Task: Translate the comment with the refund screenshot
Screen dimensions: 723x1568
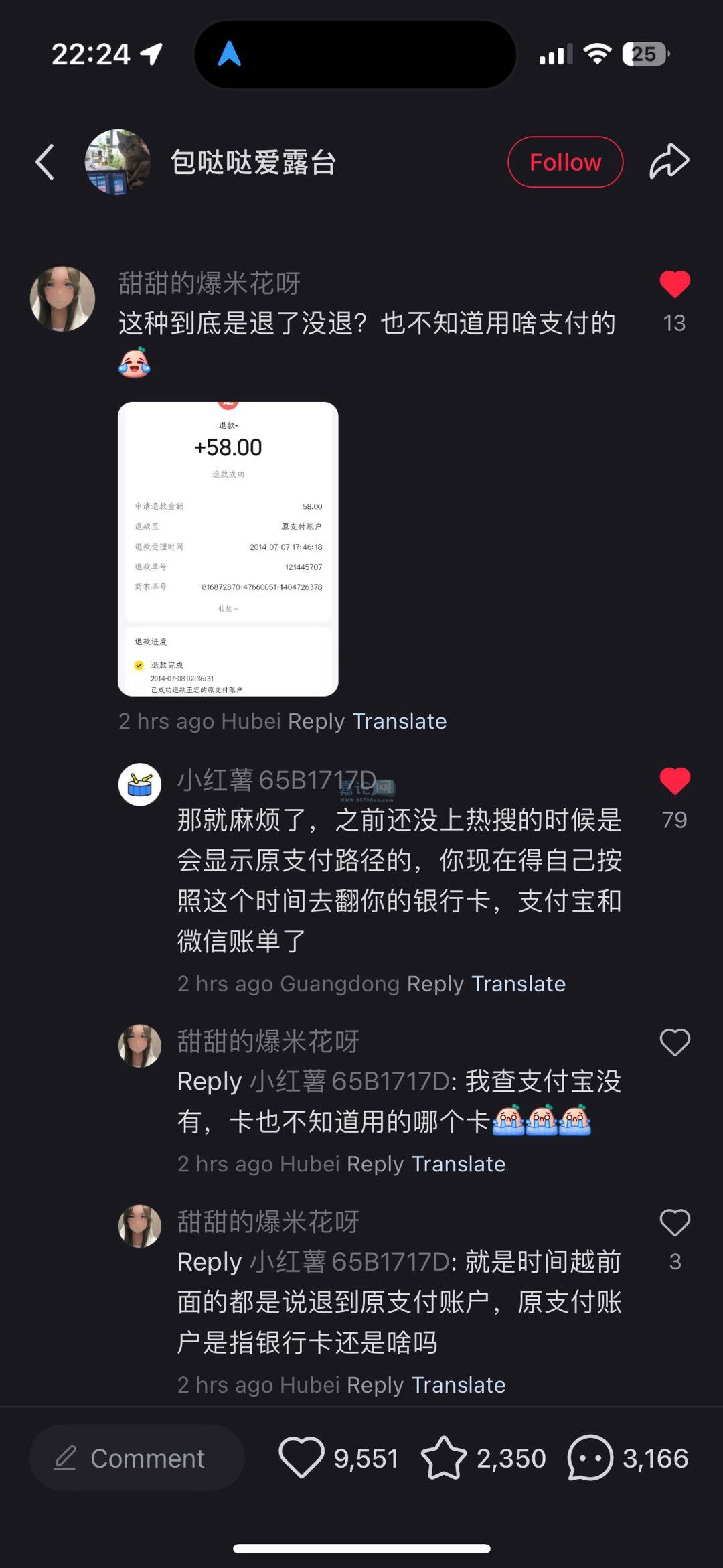Action: (x=399, y=721)
